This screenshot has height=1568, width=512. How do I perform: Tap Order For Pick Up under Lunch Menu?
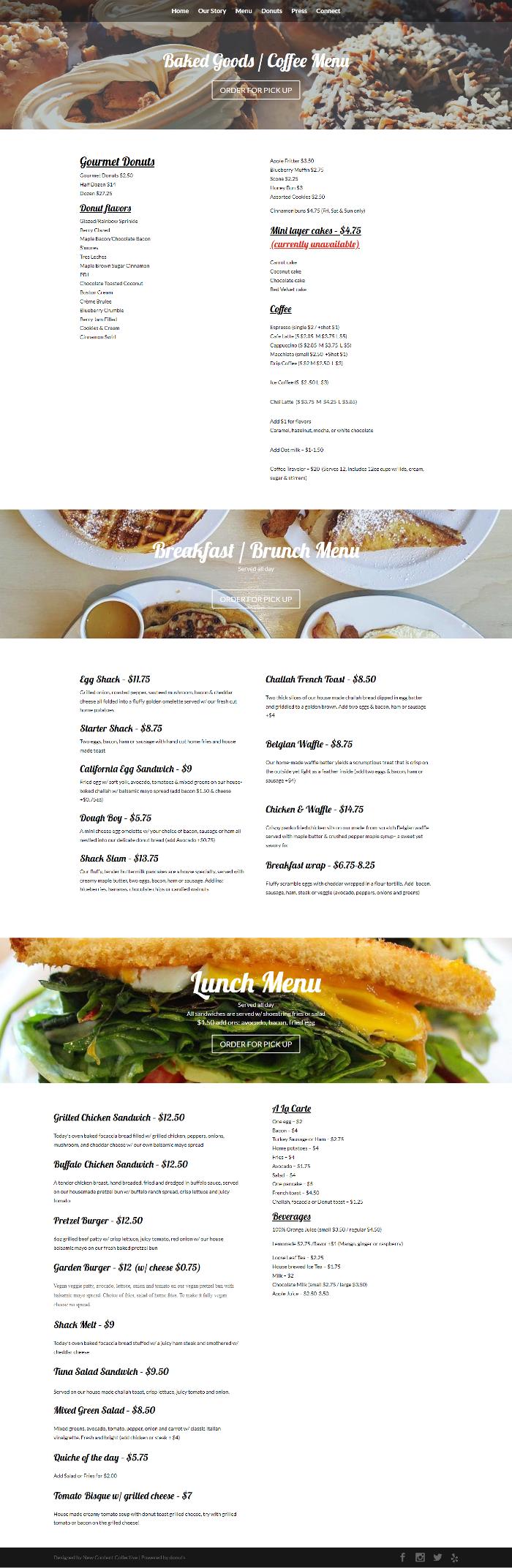pyautogui.click(x=256, y=1044)
